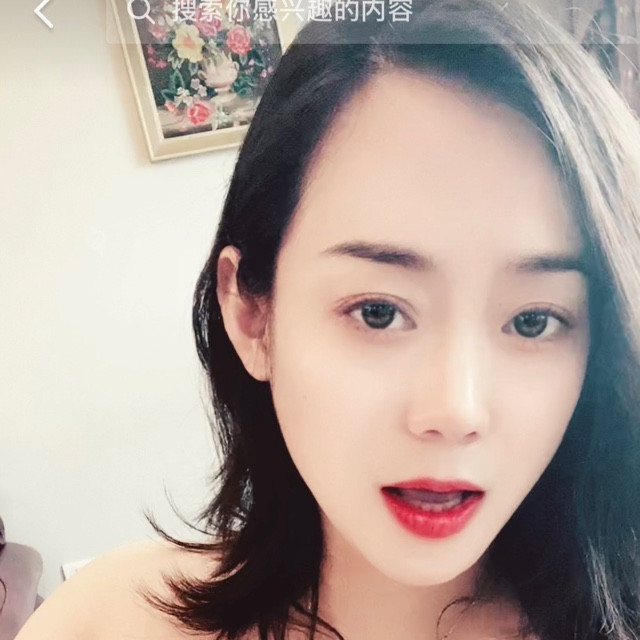Go back using the top-left arrow
The image size is (640, 640).
(44, 12)
